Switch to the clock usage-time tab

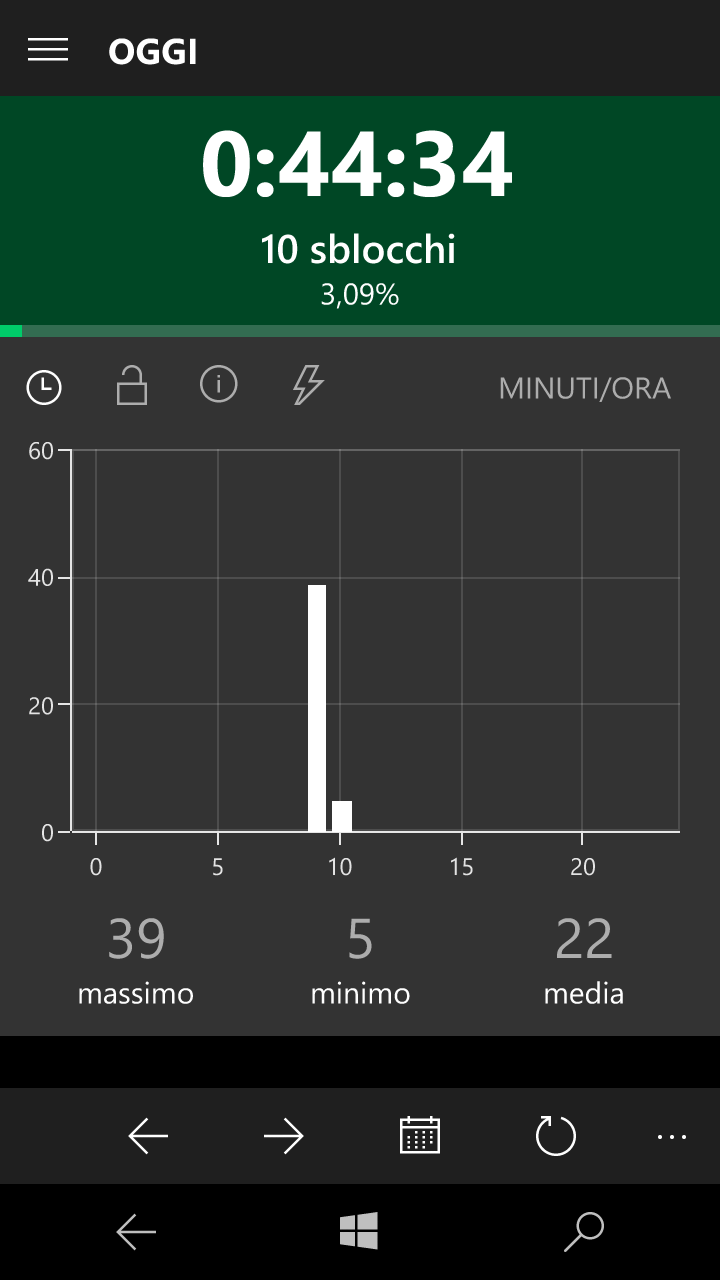tap(44, 387)
